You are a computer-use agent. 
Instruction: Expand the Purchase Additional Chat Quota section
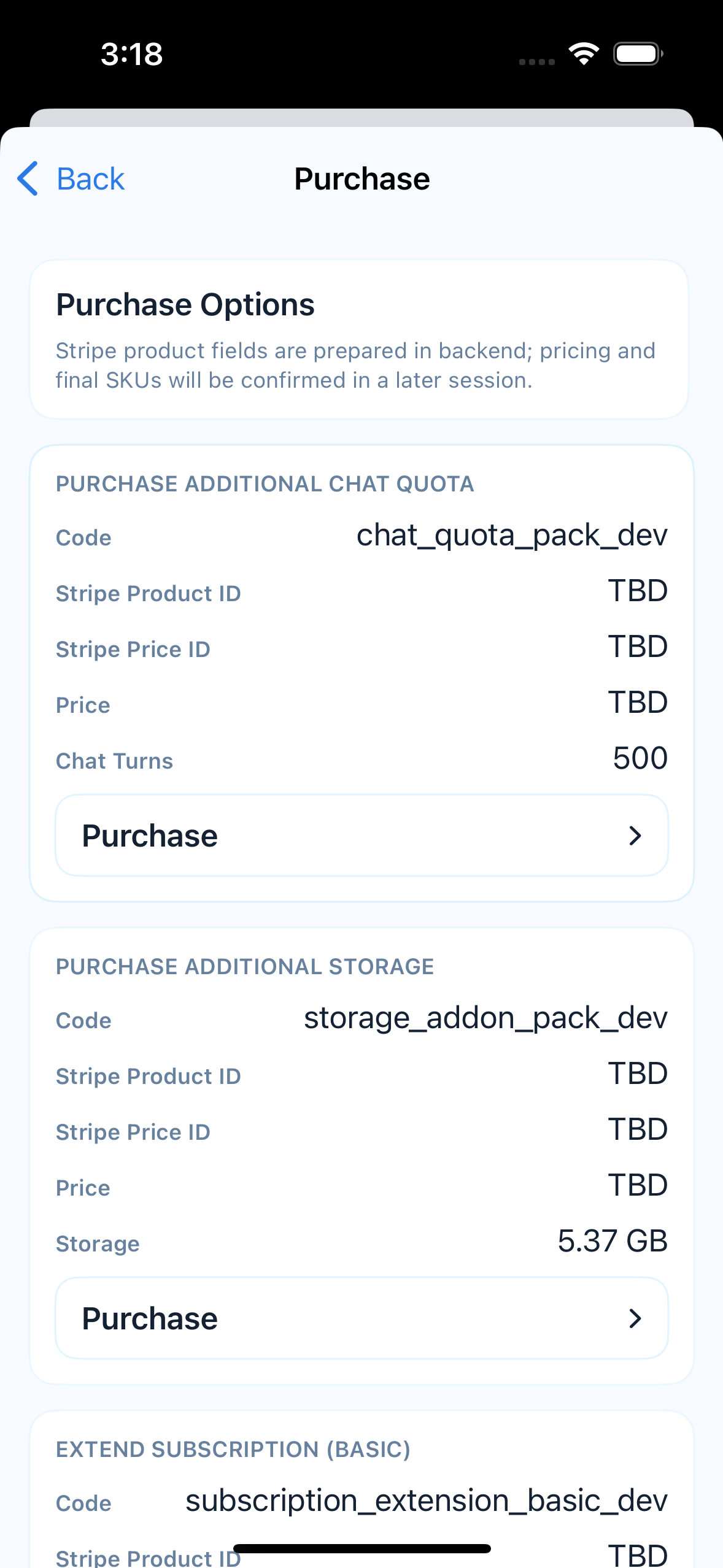pyautogui.click(x=265, y=483)
